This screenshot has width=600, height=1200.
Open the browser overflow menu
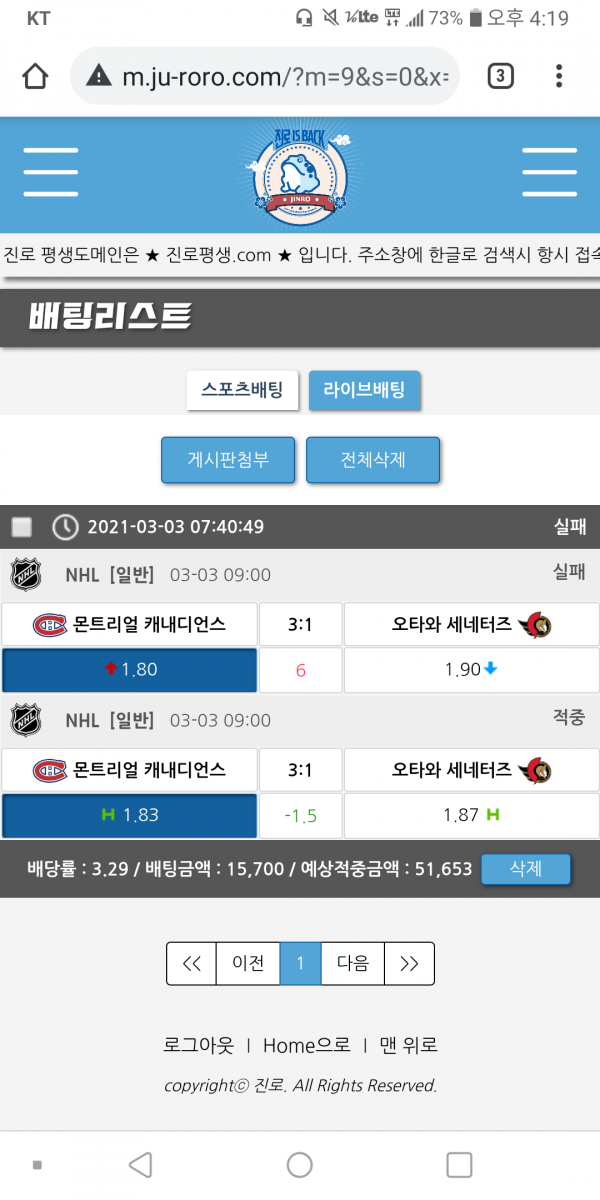pos(559,76)
